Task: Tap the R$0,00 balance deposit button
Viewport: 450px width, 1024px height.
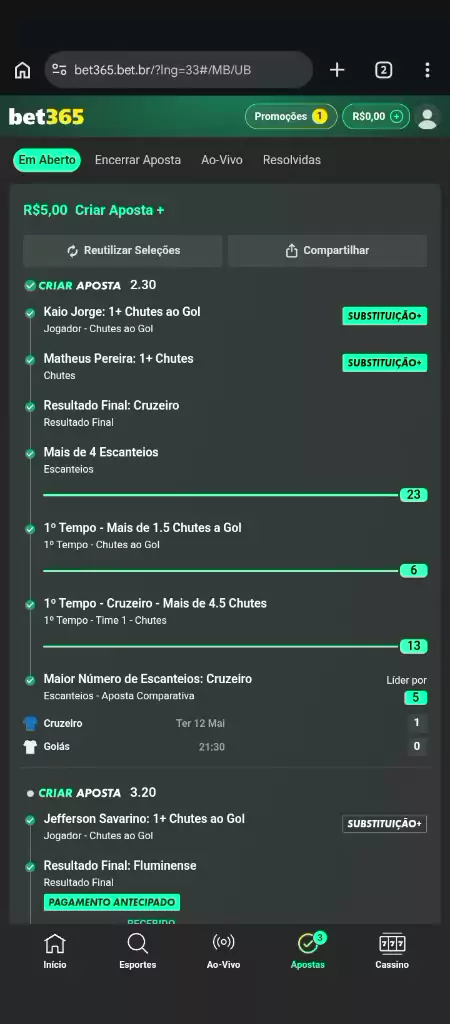Action: coord(376,116)
